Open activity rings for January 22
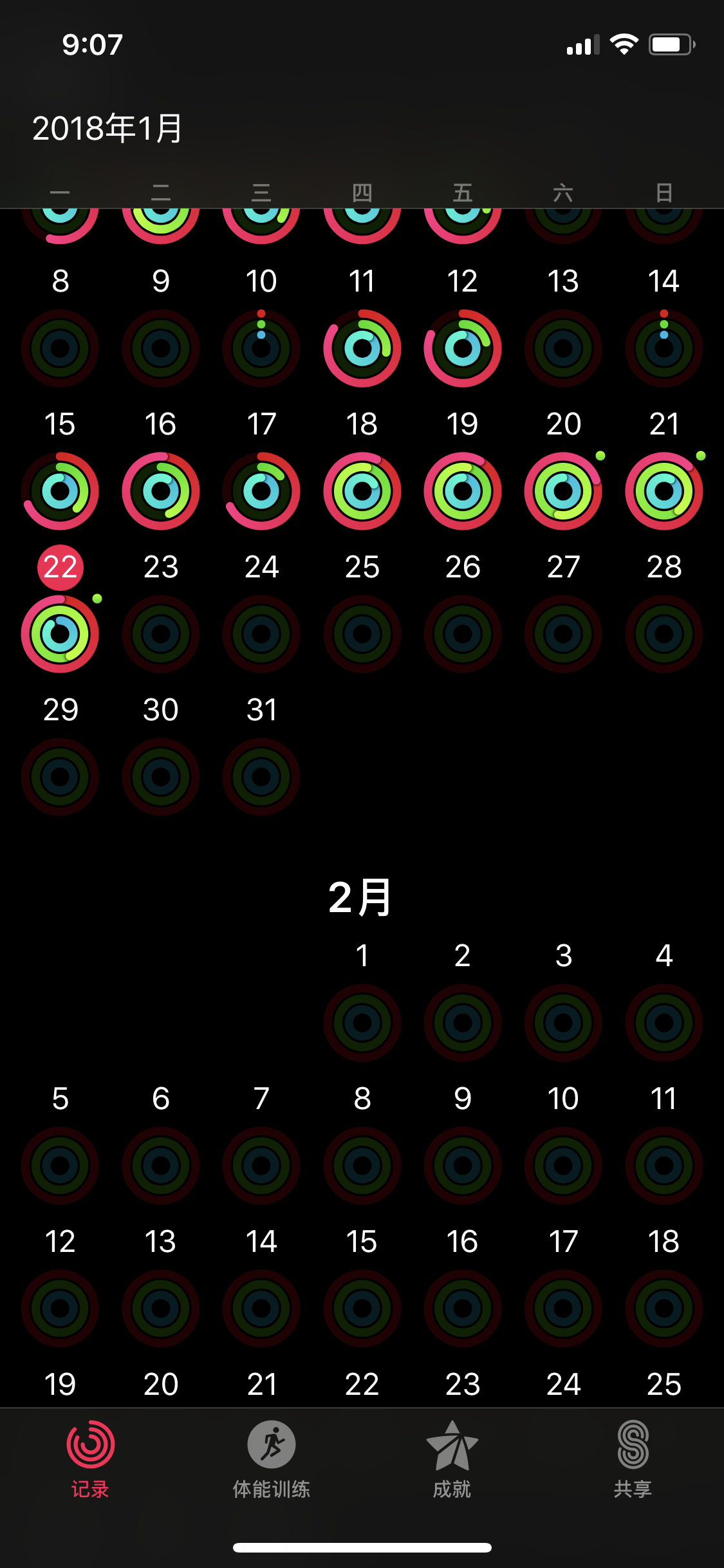This screenshot has width=724, height=1568. [x=60, y=634]
